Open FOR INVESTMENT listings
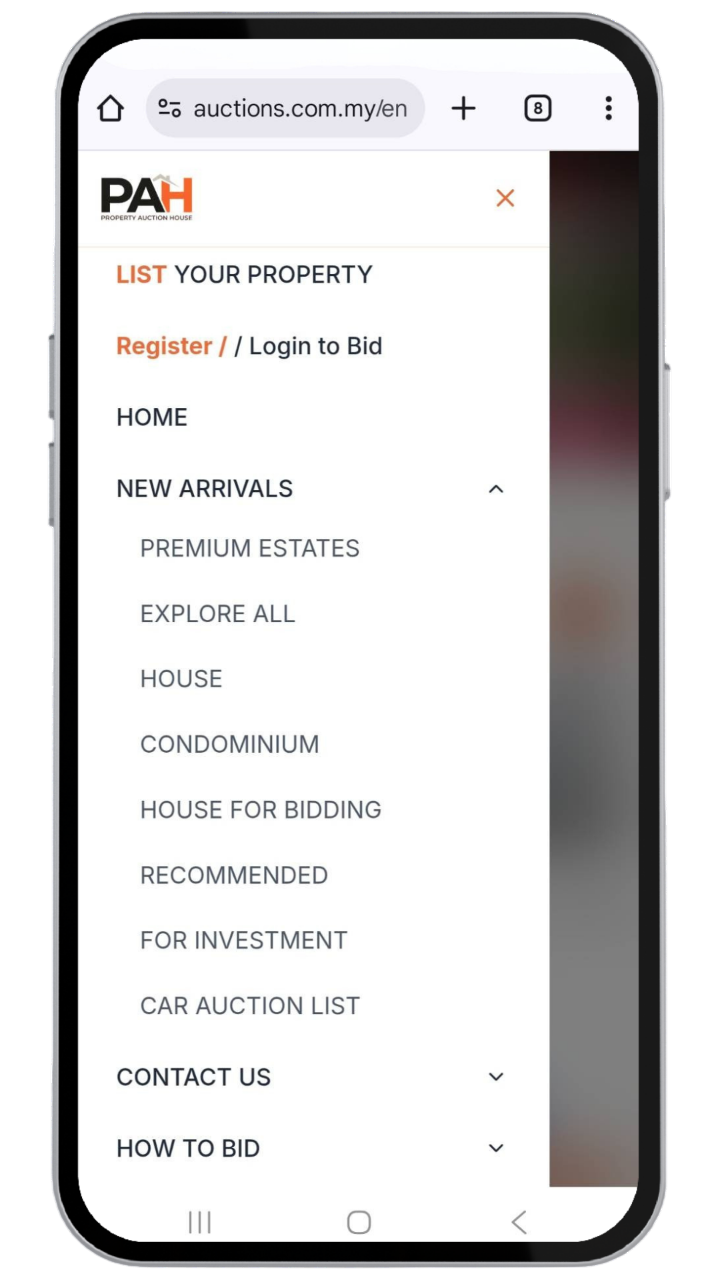The height and width of the screenshot is (1280, 720). [244, 940]
